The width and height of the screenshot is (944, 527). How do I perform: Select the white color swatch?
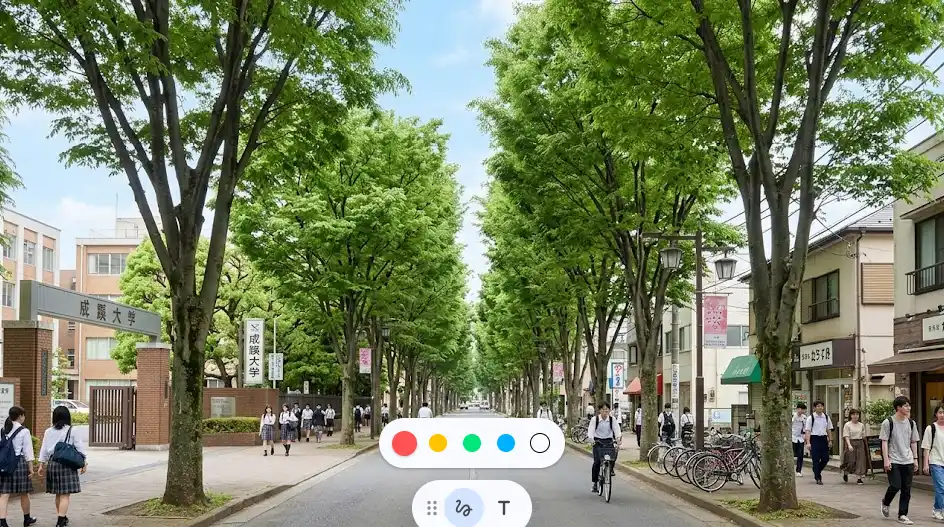pyautogui.click(x=540, y=443)
